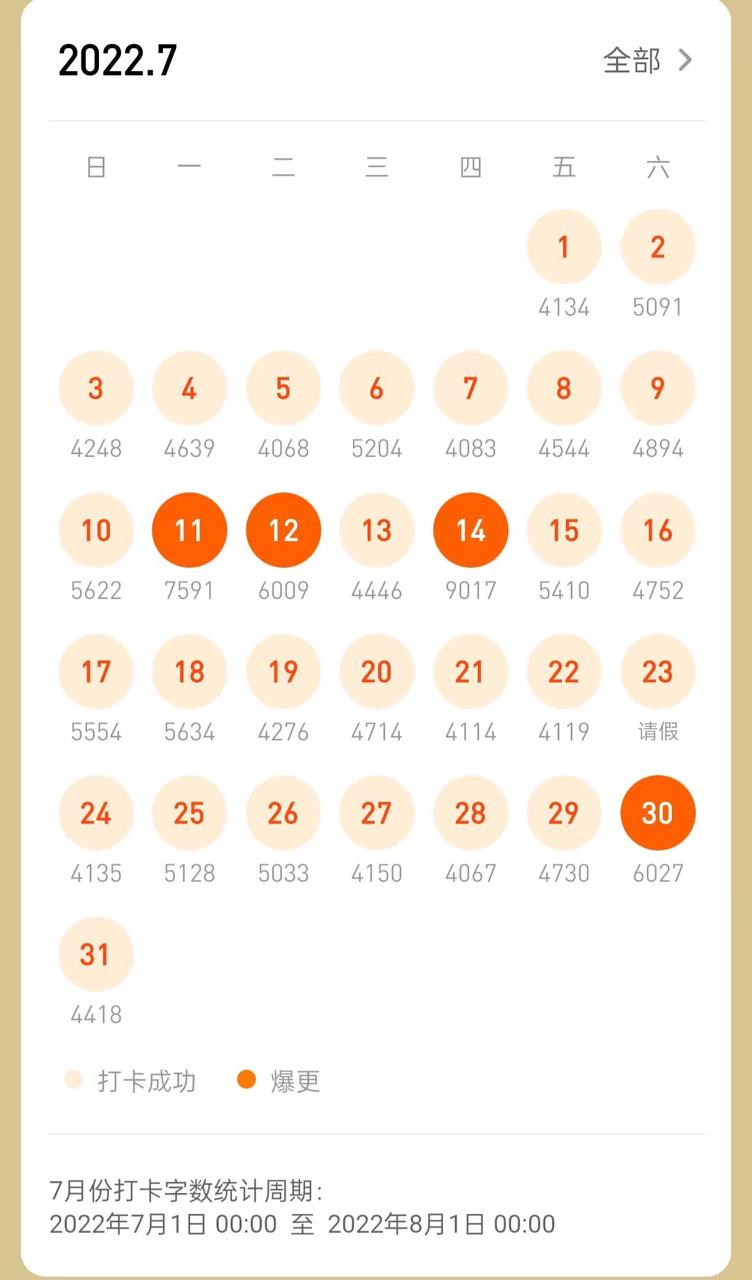
Task: Choose day 6 with 5204 words
Action: (377, 388)
